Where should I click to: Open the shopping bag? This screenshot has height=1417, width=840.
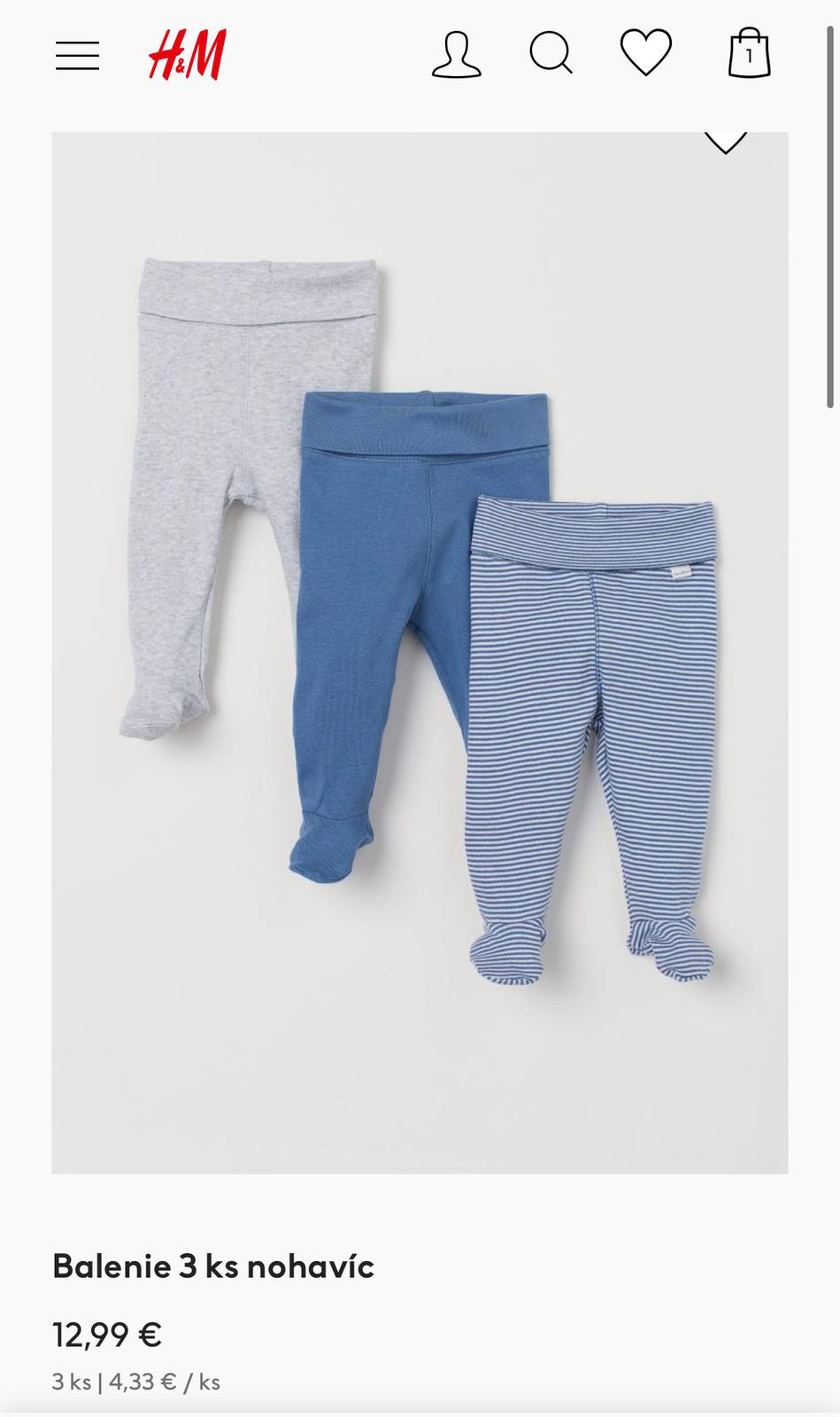(x=749, y=54)
